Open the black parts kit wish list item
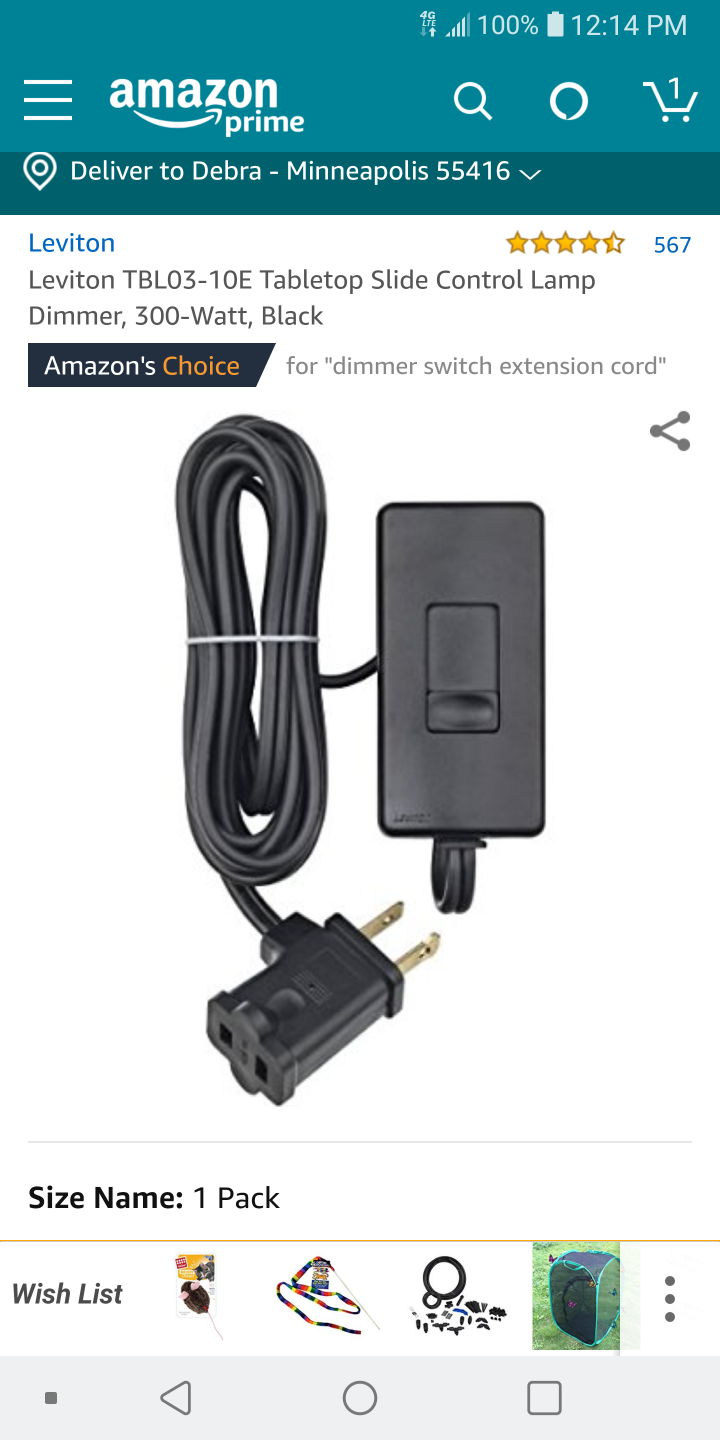Image resolution: width=720 pixels, height=1440 pixels. 457,1296
